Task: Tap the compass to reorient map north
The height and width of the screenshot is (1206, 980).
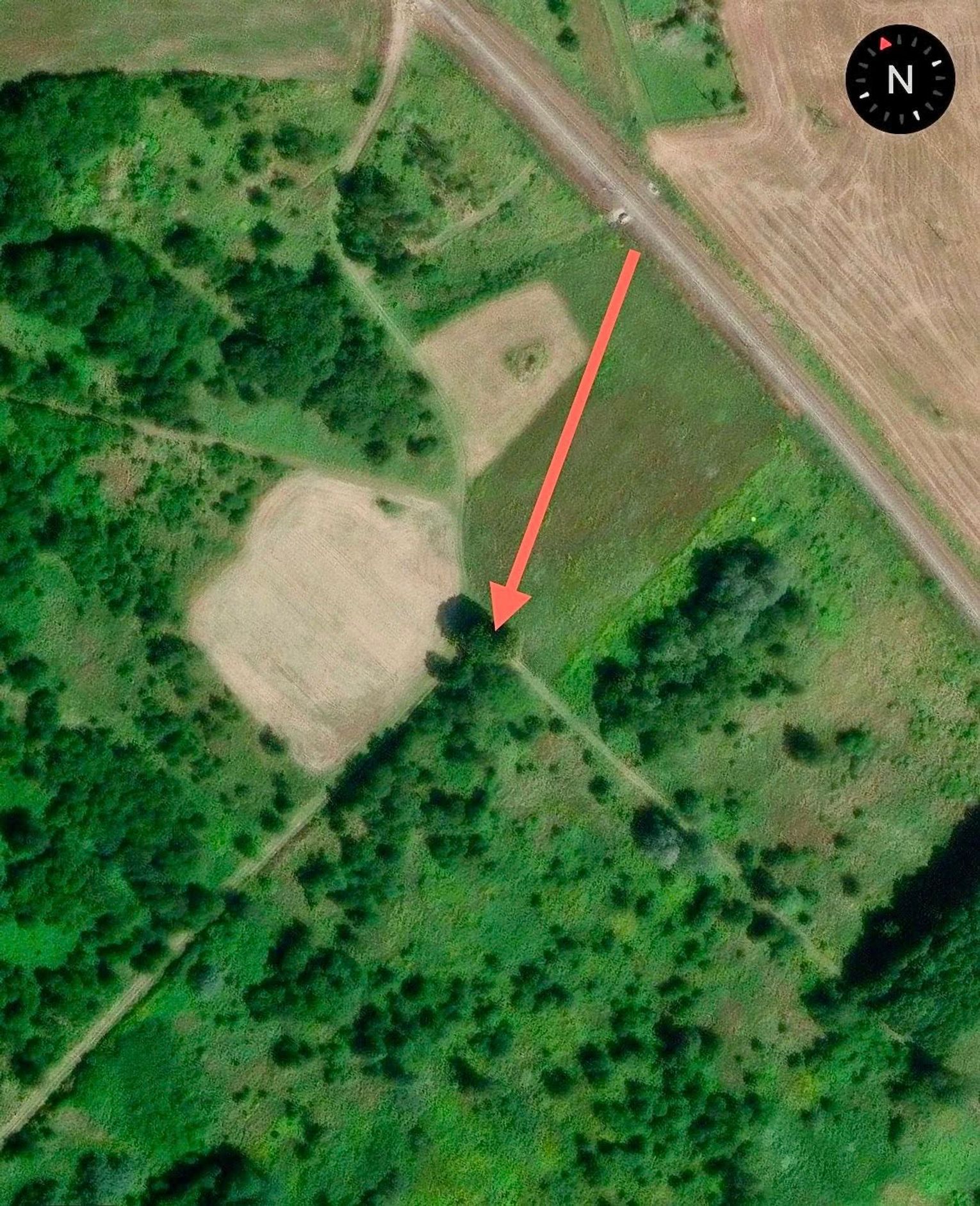Action: click(900, 79)
